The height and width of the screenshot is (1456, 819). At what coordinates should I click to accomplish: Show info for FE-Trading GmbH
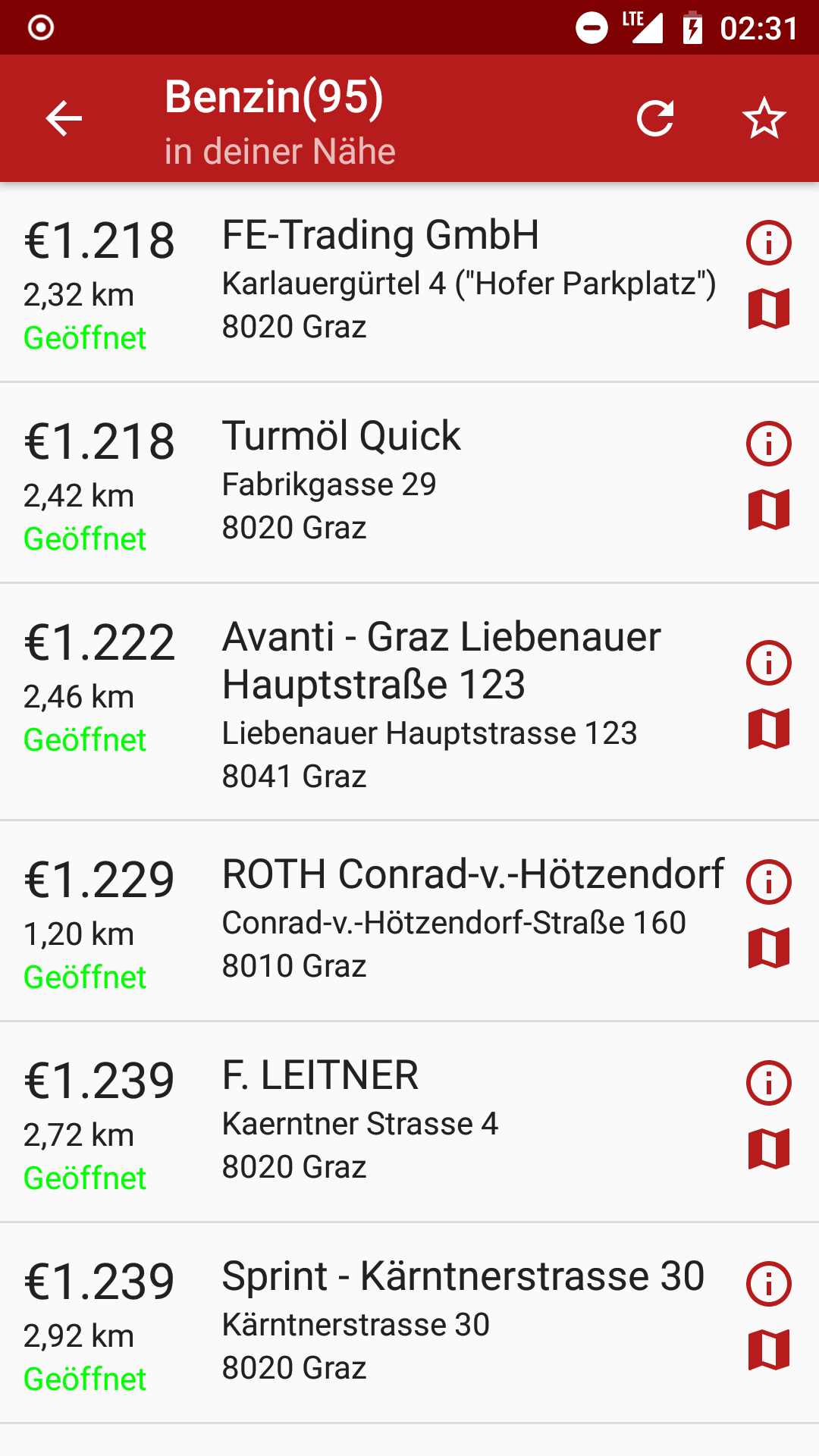point(768,243)
